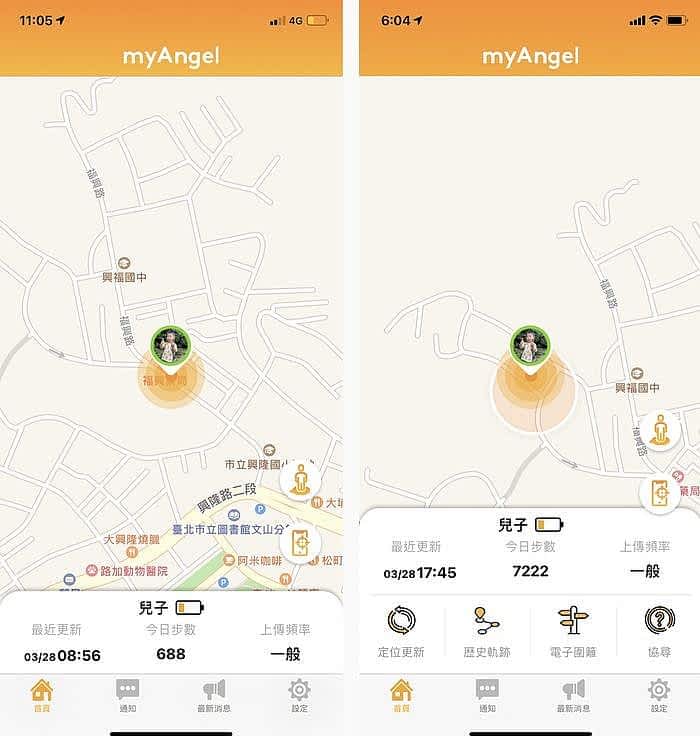Open 設定 tab on the 7222-step screen
Image resolution: width=700 pixels, height=736 pixels.
659,696
